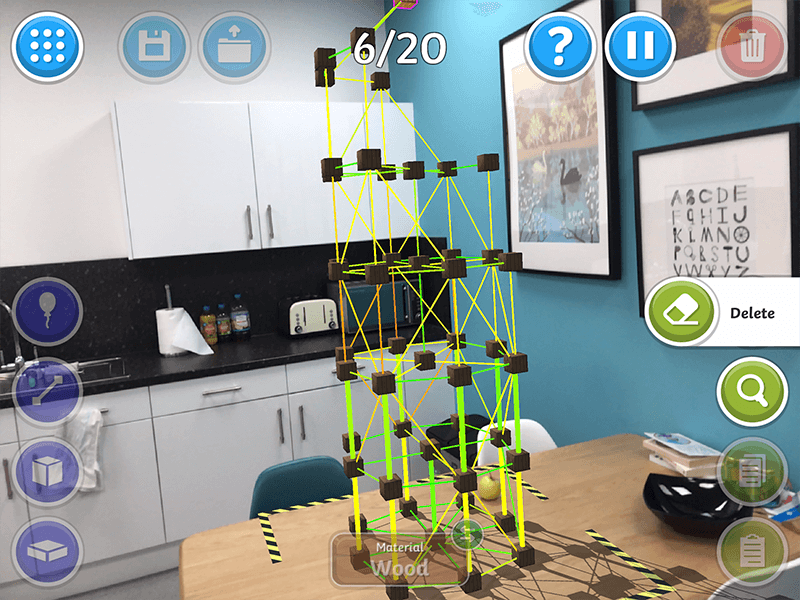
Task: Activate the Delete eraser tool
Action: click(x=681, y=312)
